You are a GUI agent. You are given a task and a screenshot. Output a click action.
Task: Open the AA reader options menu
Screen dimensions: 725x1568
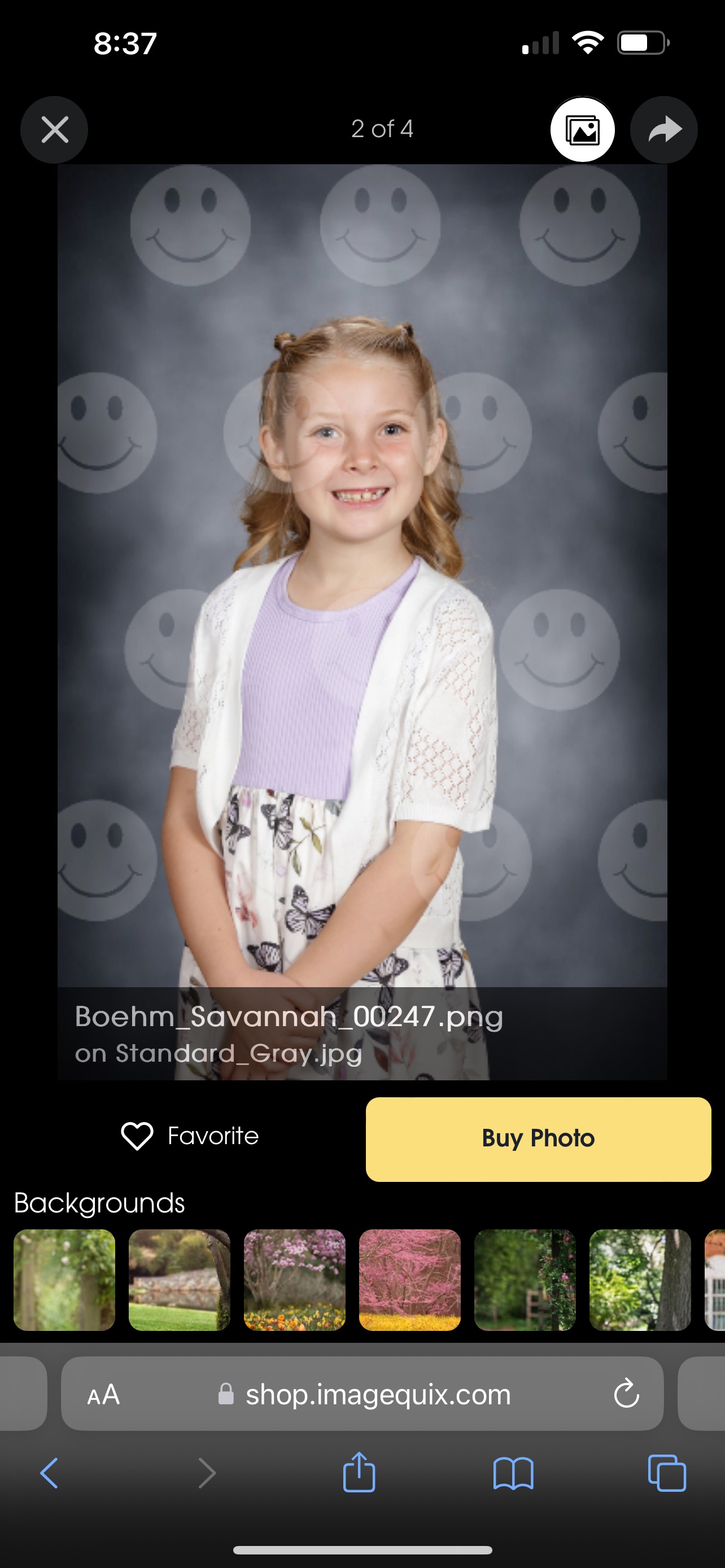(103, 1394)
